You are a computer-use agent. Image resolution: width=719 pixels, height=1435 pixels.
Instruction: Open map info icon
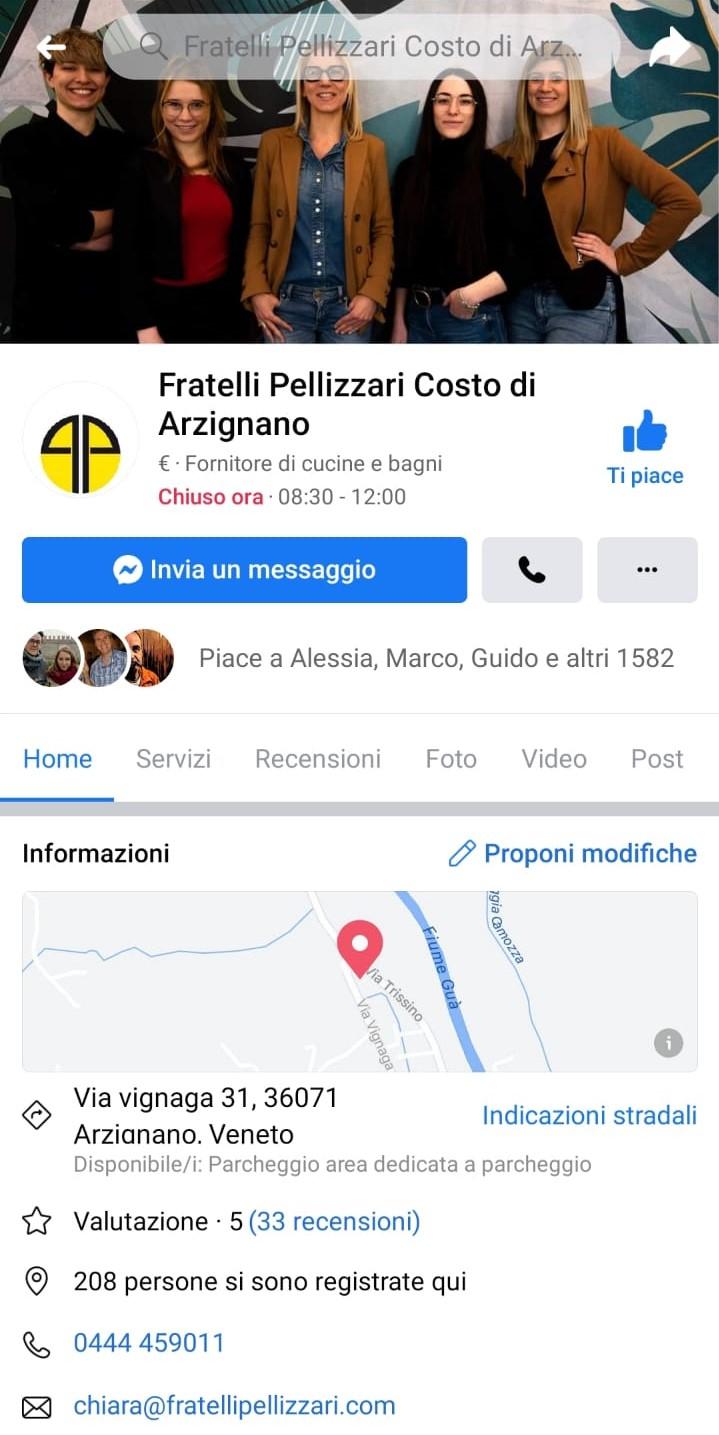pyautogui.click(x=668, y=1043)
